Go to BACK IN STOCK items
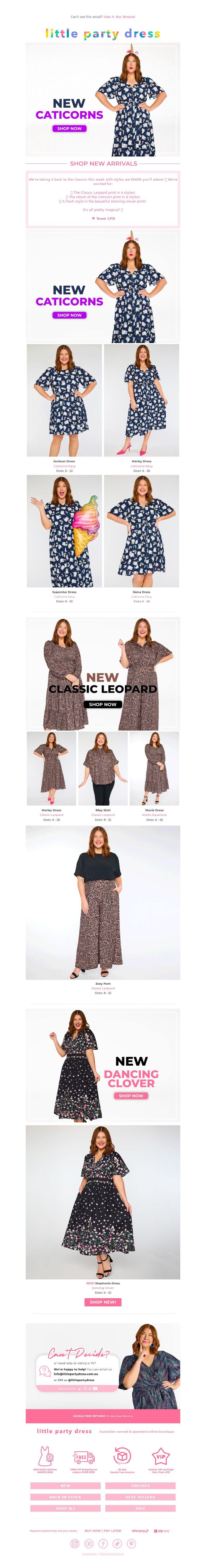Screen dimensions: 206x1568 tap(65, 1497)
